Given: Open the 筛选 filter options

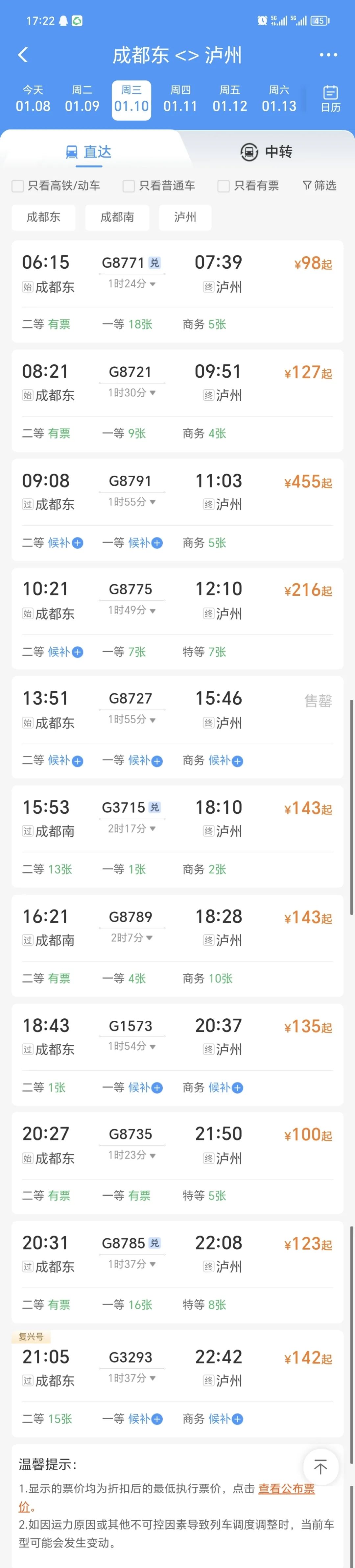Looking at the screenshot, I should pyautogui.click(x=320, y=186).
